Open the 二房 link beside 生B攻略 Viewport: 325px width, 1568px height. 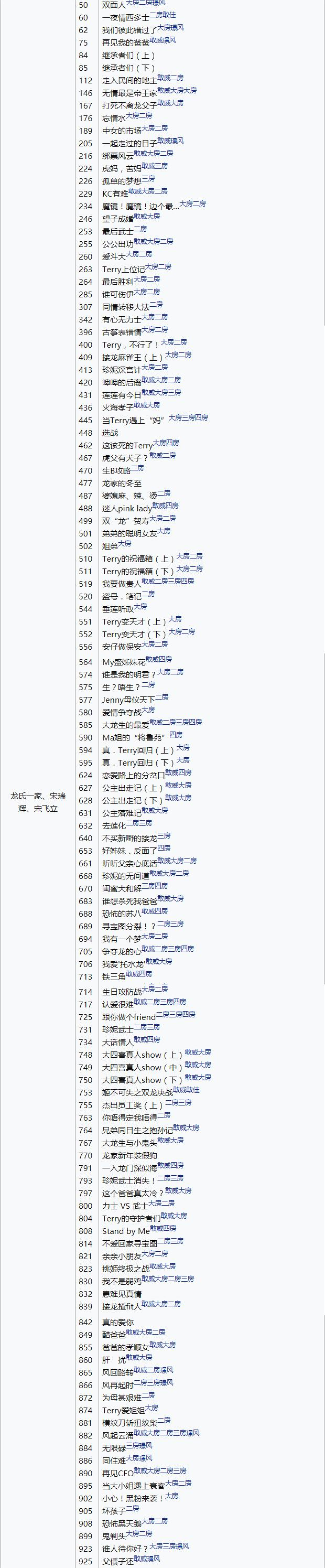point(137,468)
